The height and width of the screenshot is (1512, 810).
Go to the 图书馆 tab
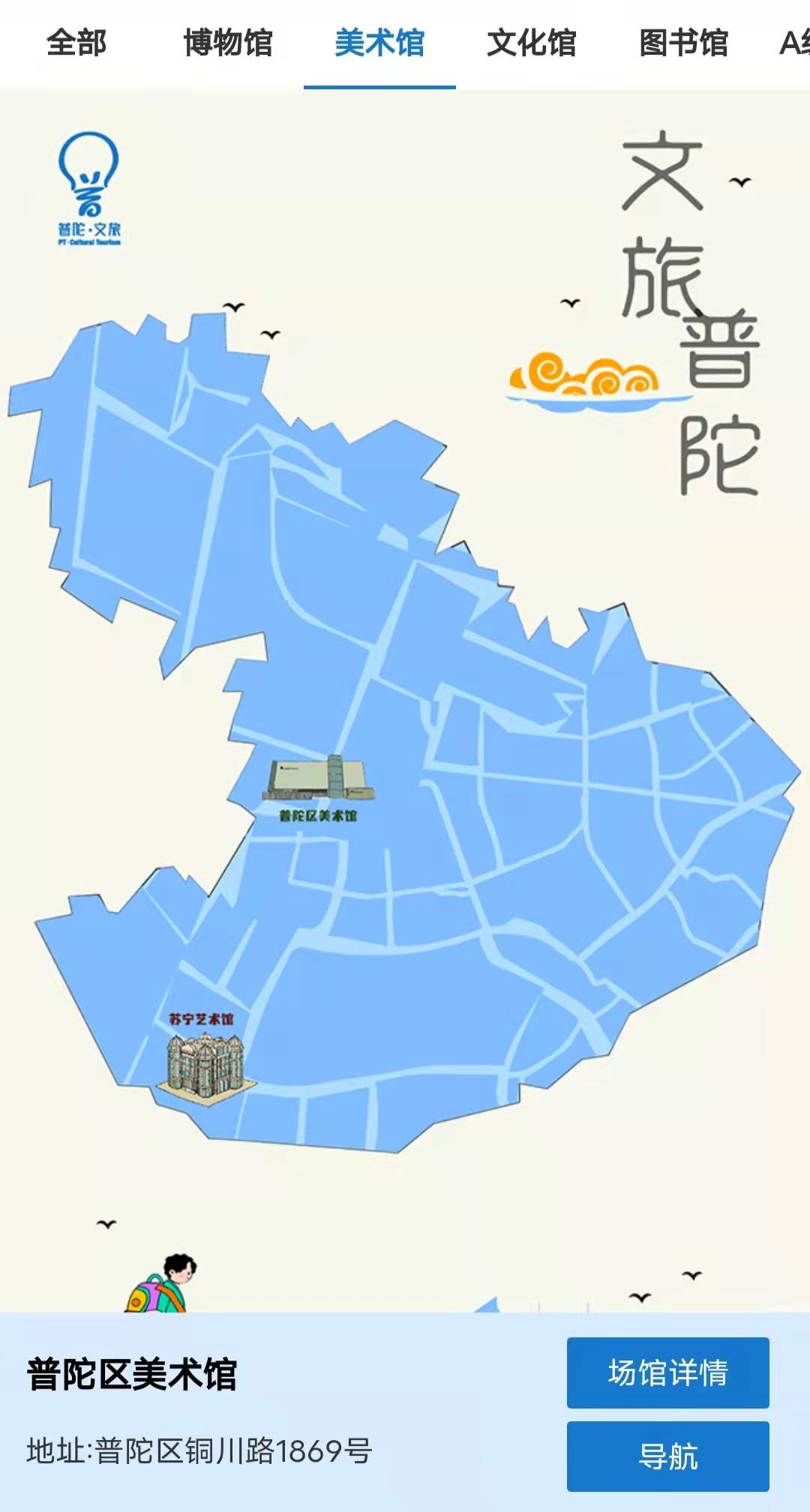683,43
